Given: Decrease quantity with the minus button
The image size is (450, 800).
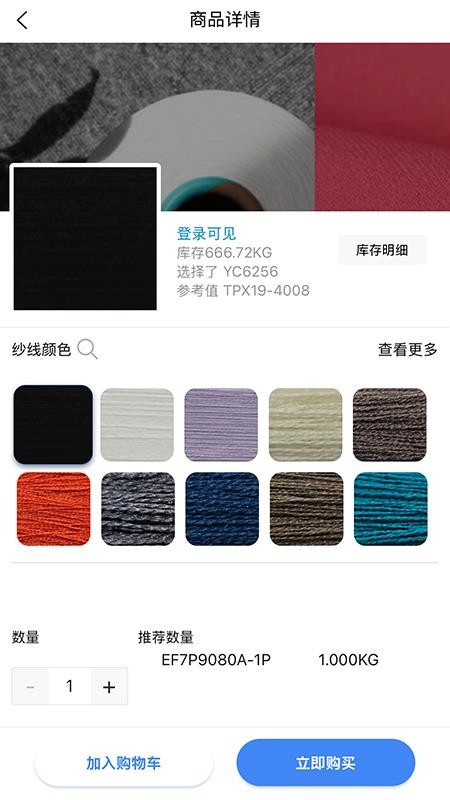Looking at the screenshot, I should point(30,687).
